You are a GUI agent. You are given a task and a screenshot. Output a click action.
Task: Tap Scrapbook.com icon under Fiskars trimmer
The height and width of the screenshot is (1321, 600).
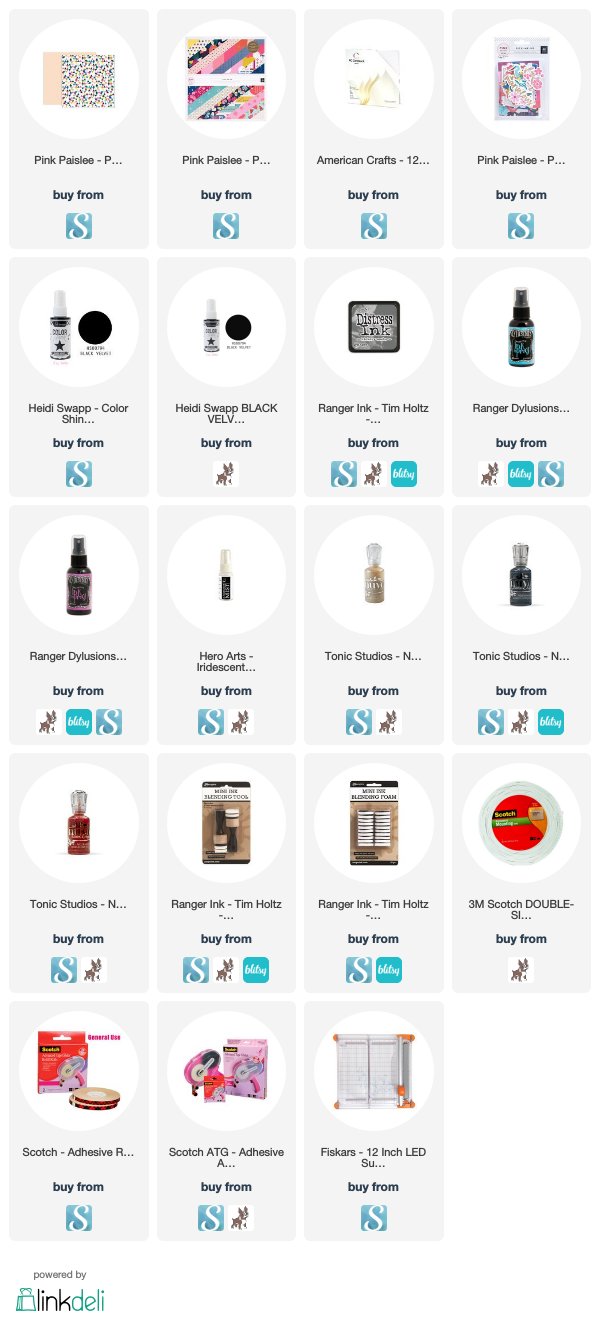click(x=373, y=1218)
